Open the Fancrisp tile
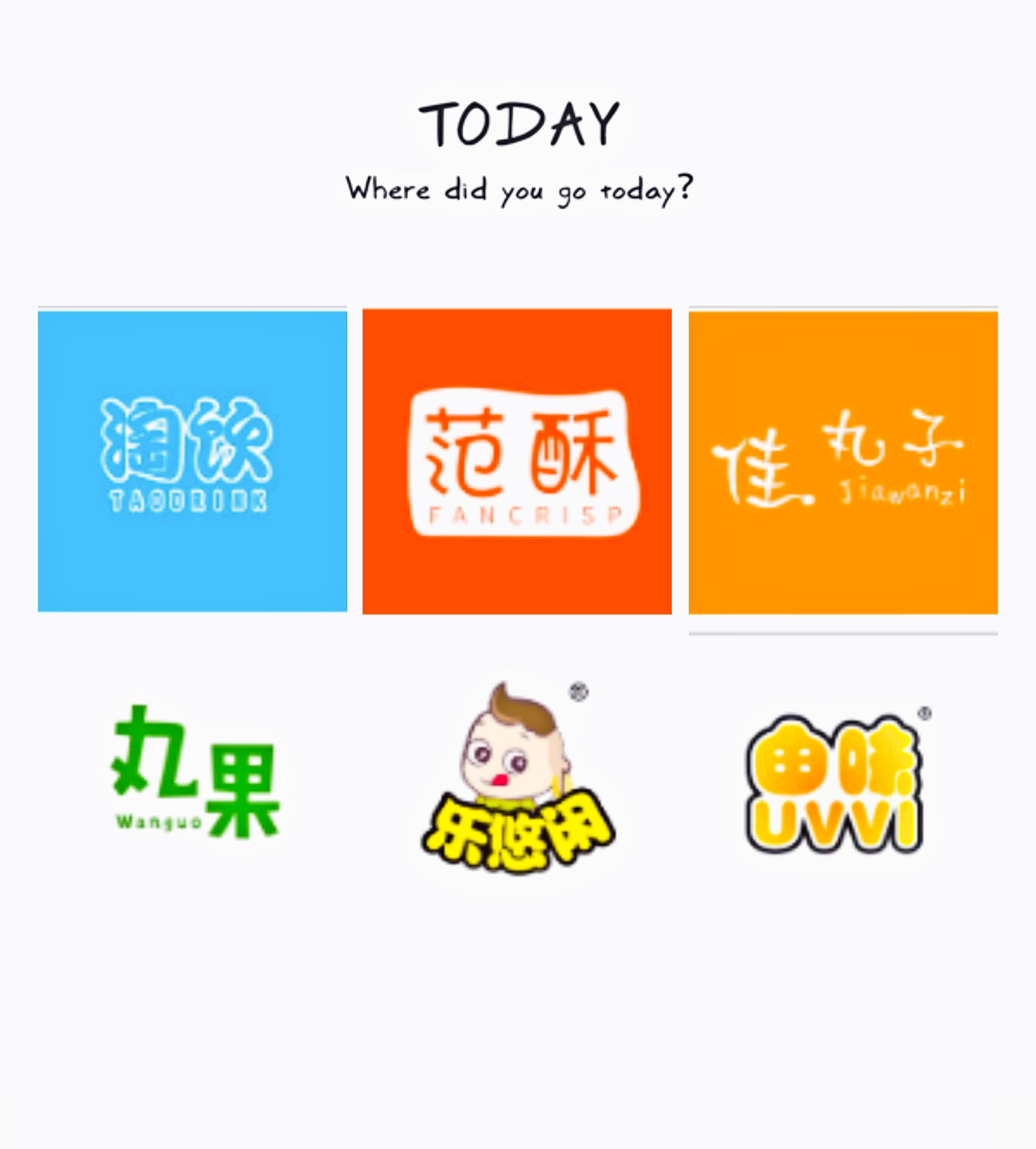The image size is (1036, 1149). tap(517, 461)
